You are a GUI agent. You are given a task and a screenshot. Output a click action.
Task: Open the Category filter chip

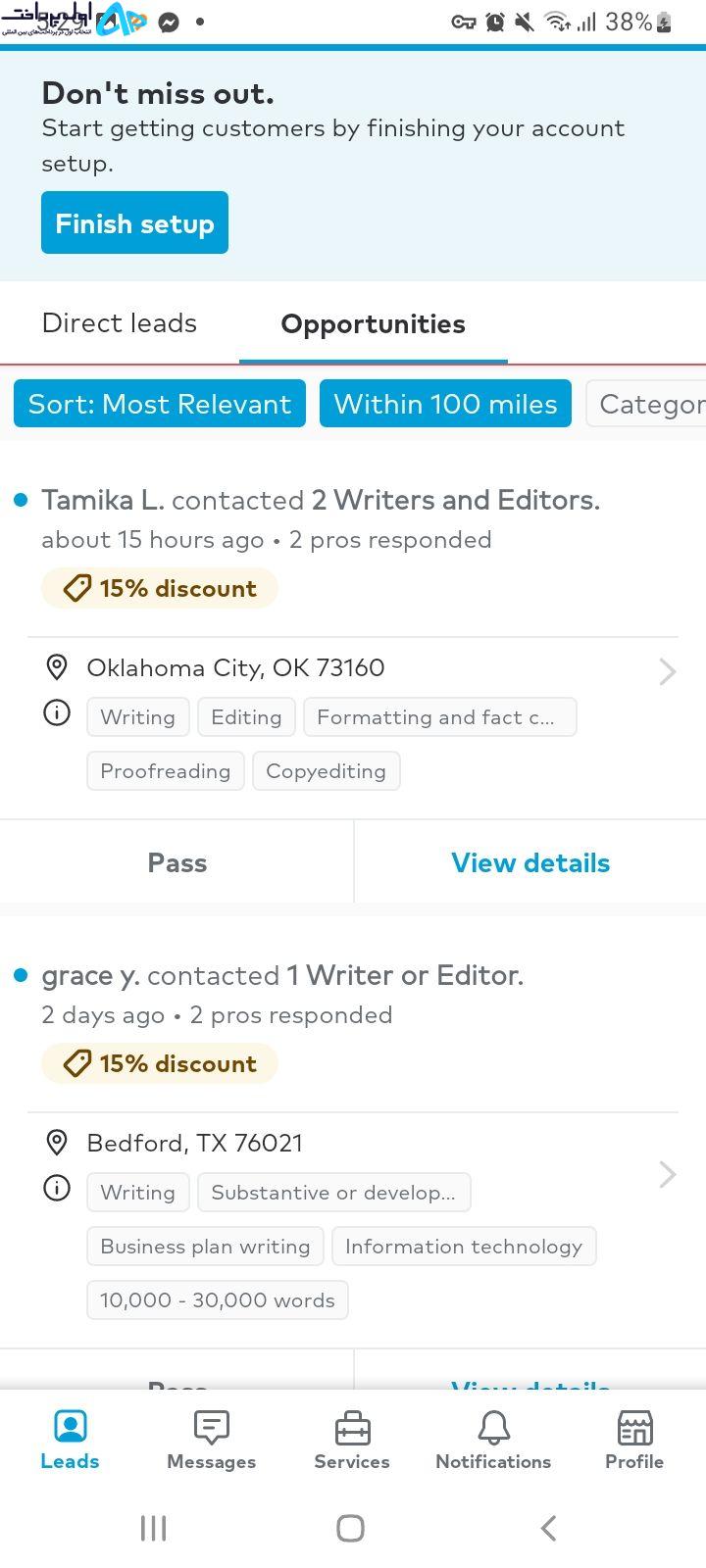(x=646, y=404)
